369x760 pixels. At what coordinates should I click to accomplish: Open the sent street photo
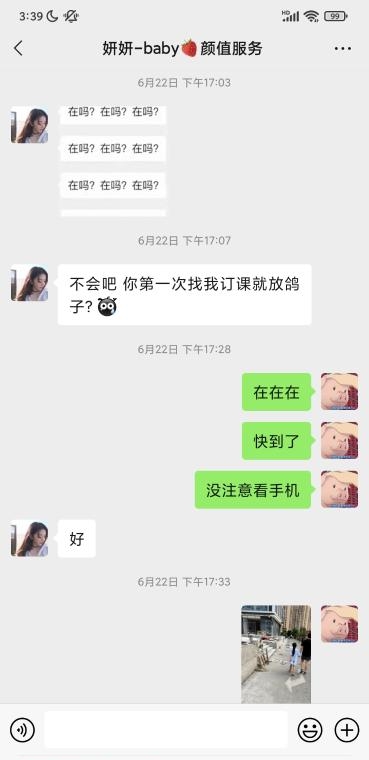[276, 654]
